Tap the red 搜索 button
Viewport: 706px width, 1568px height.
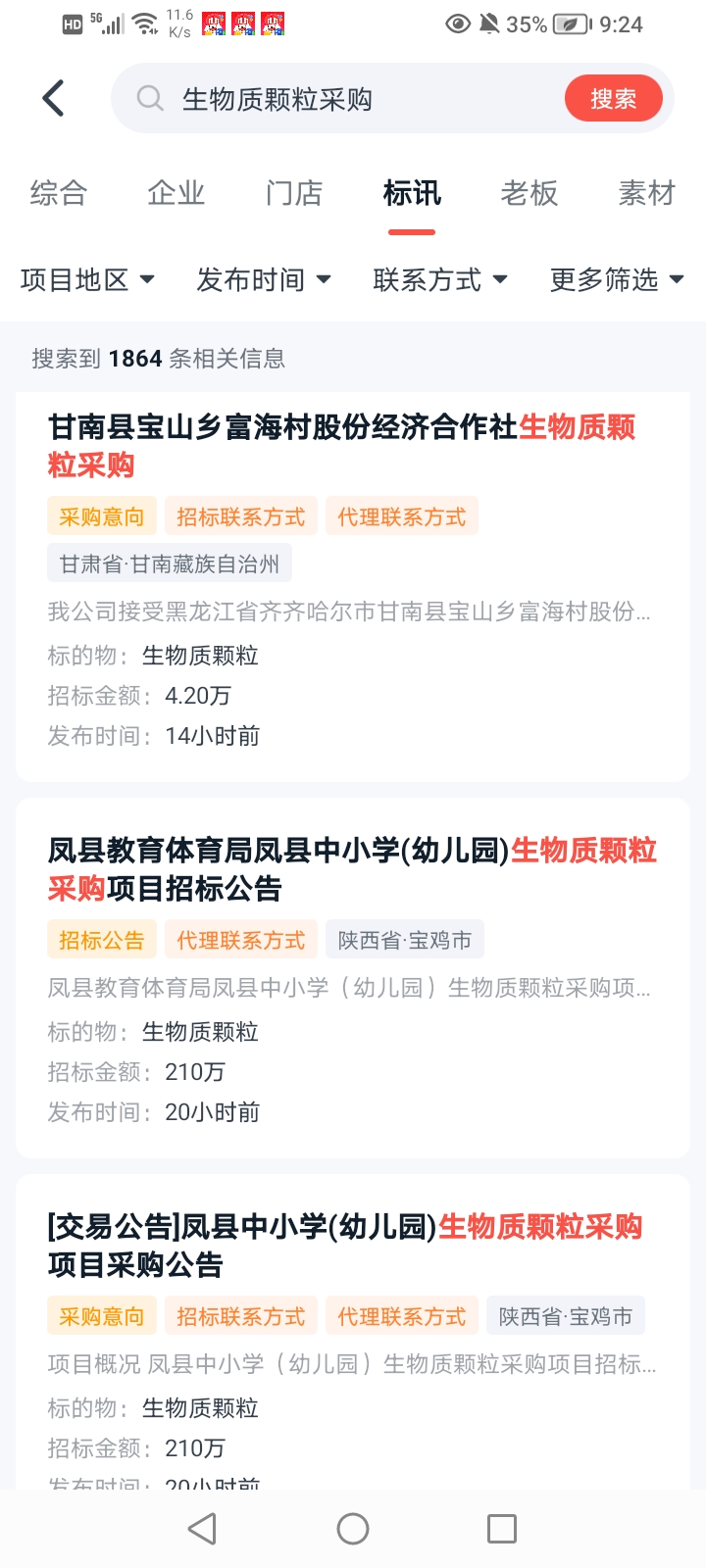613,99
